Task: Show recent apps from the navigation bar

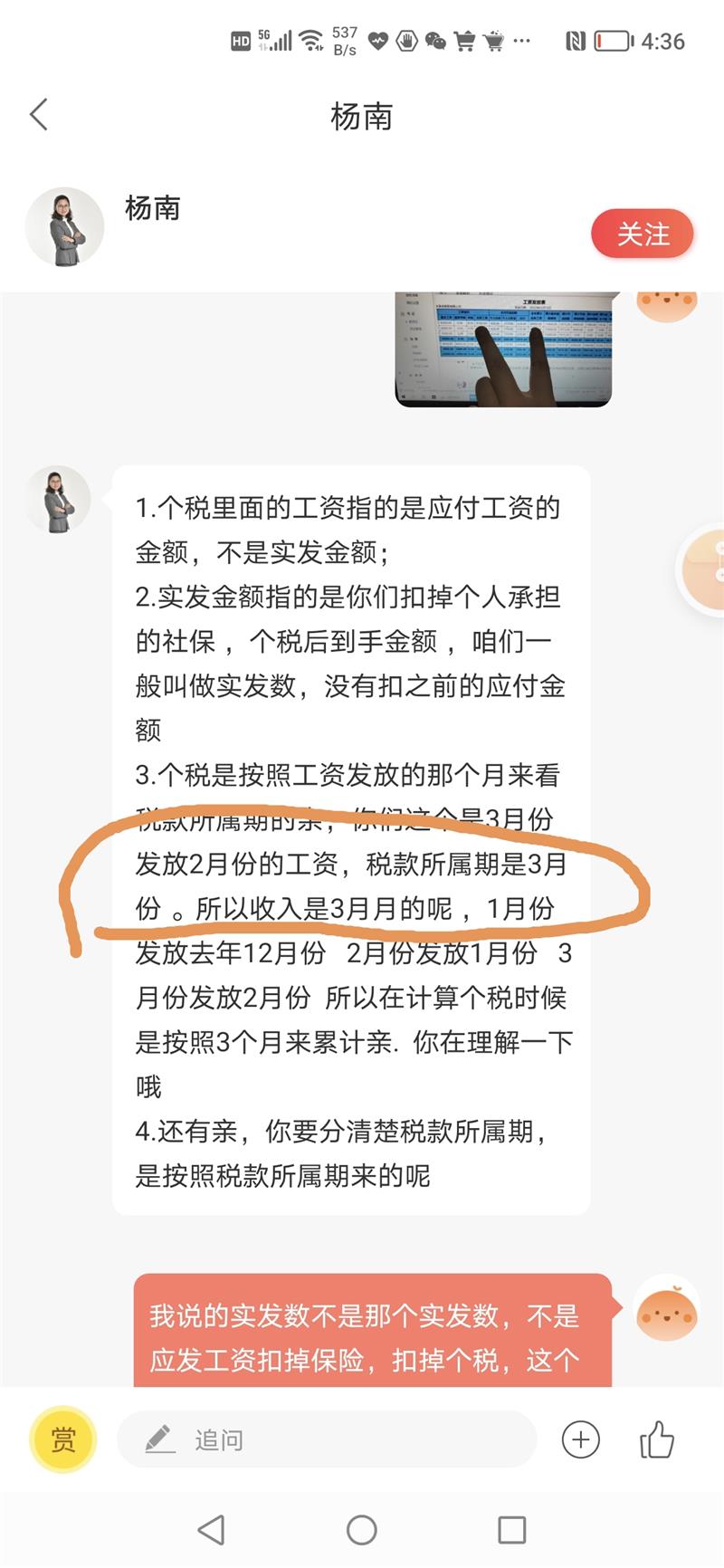Action: coord(511,1530)
